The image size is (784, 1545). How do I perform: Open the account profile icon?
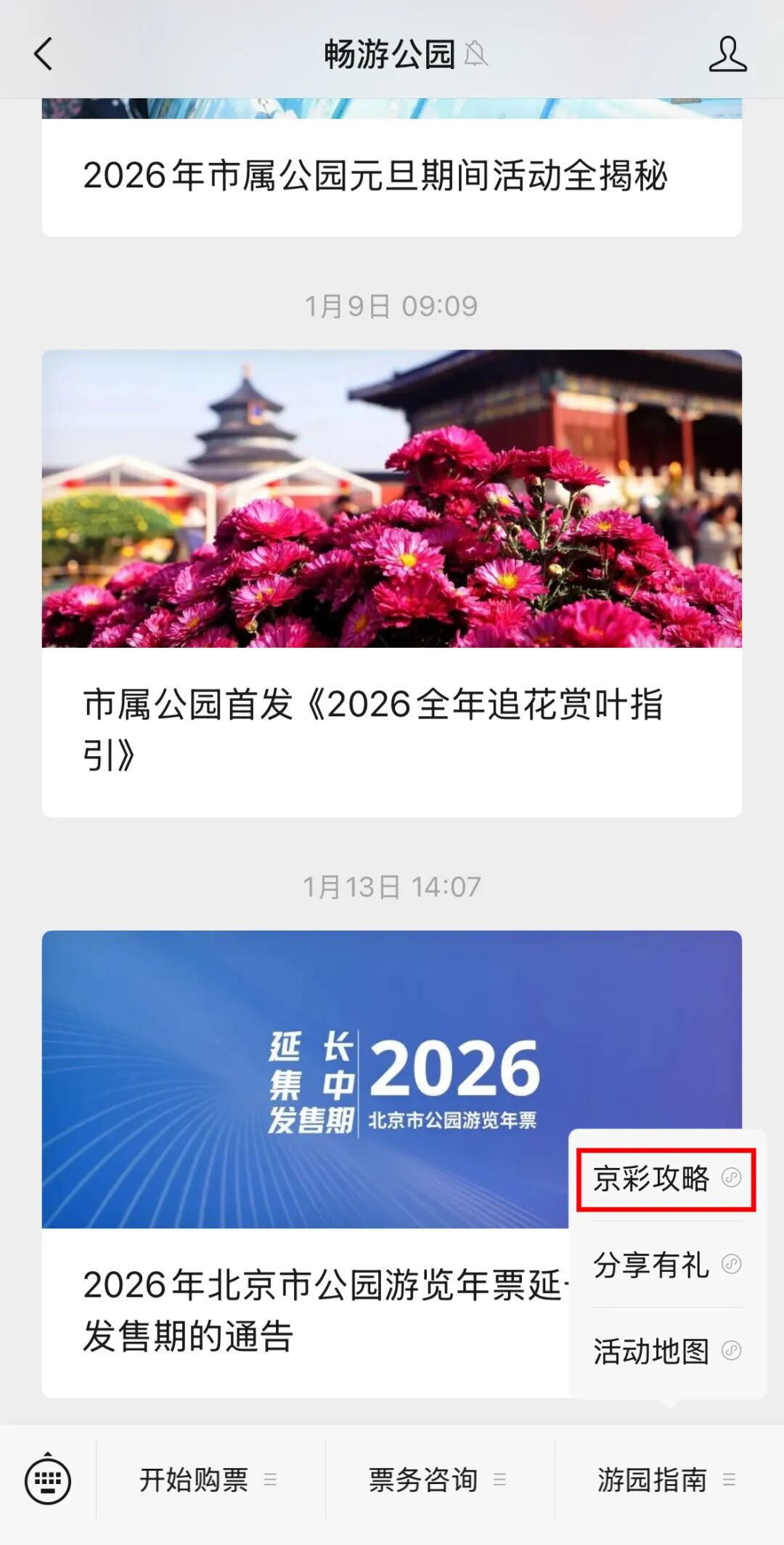pyautogui.click(x=727, y=54)
